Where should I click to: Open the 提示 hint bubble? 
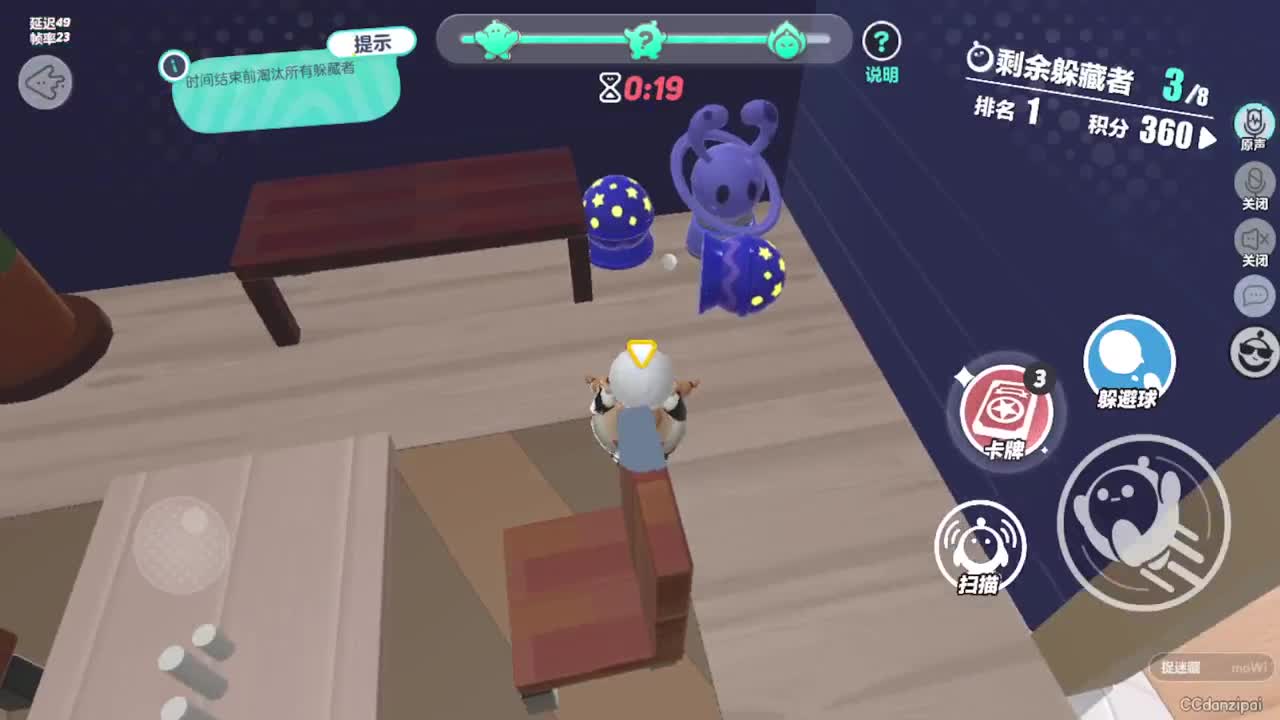pos(371,43)
